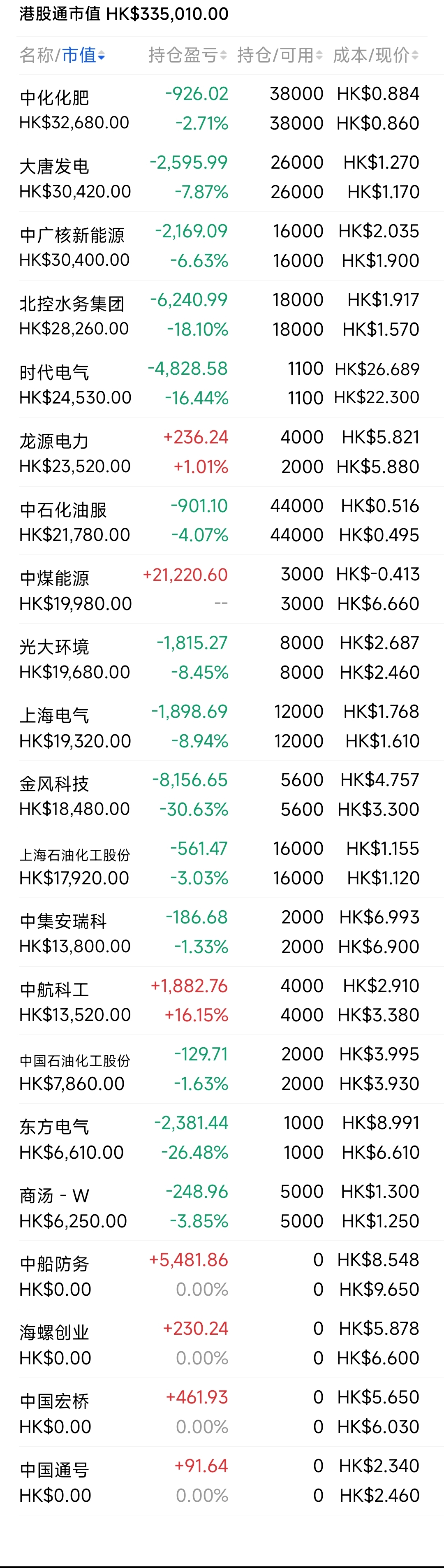444x1568 pixels.
Task: Open the 金风科技 holding row
Action: pos(222,794)
